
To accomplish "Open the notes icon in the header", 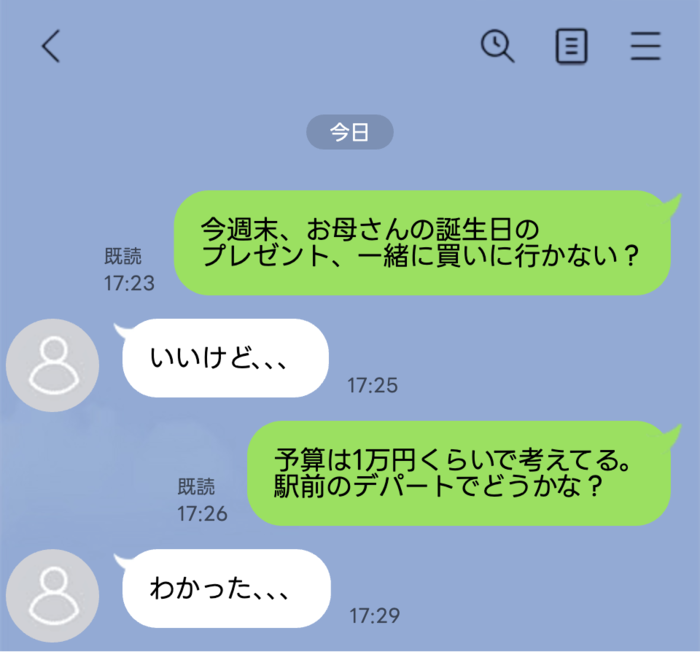I will coord(571,46).
